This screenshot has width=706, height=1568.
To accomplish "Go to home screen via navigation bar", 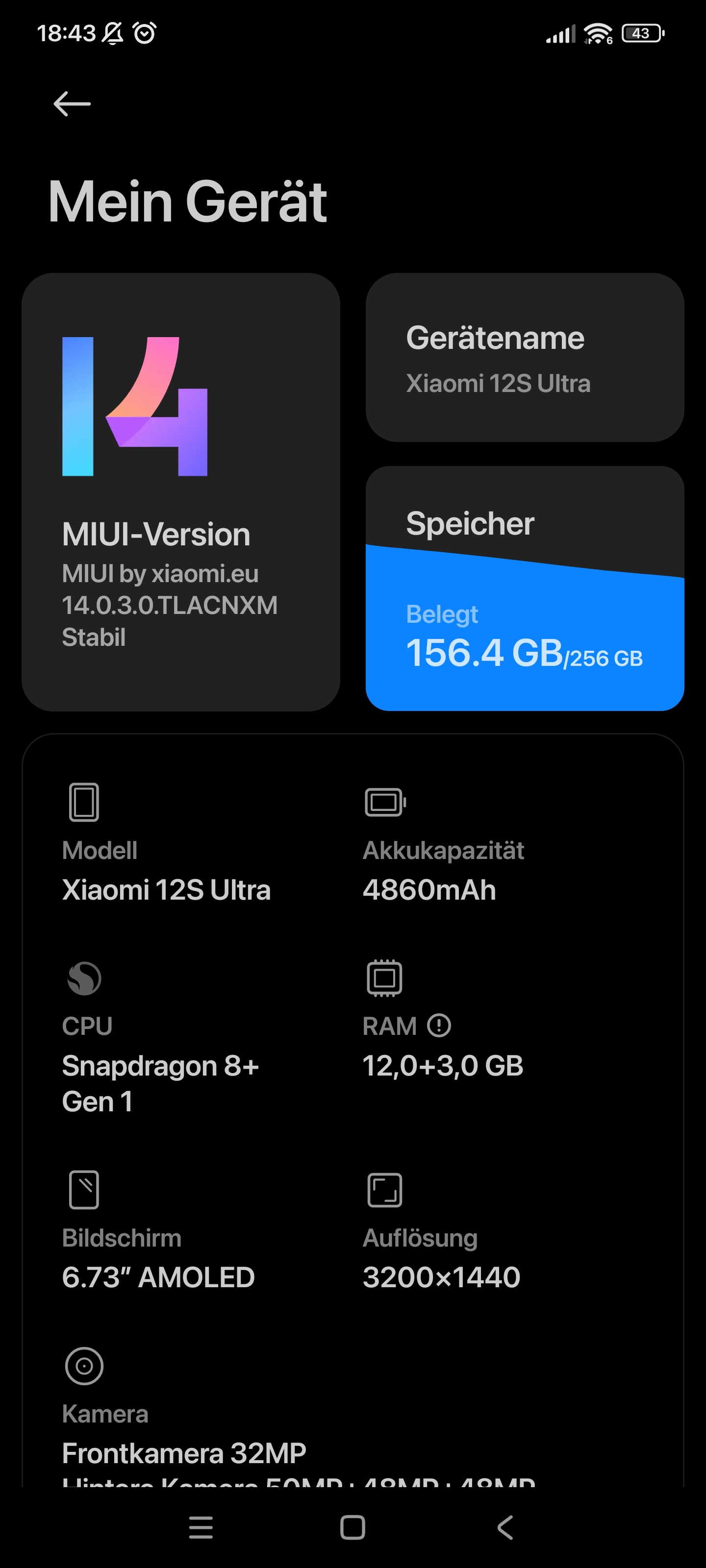I will pos(353,1527).
